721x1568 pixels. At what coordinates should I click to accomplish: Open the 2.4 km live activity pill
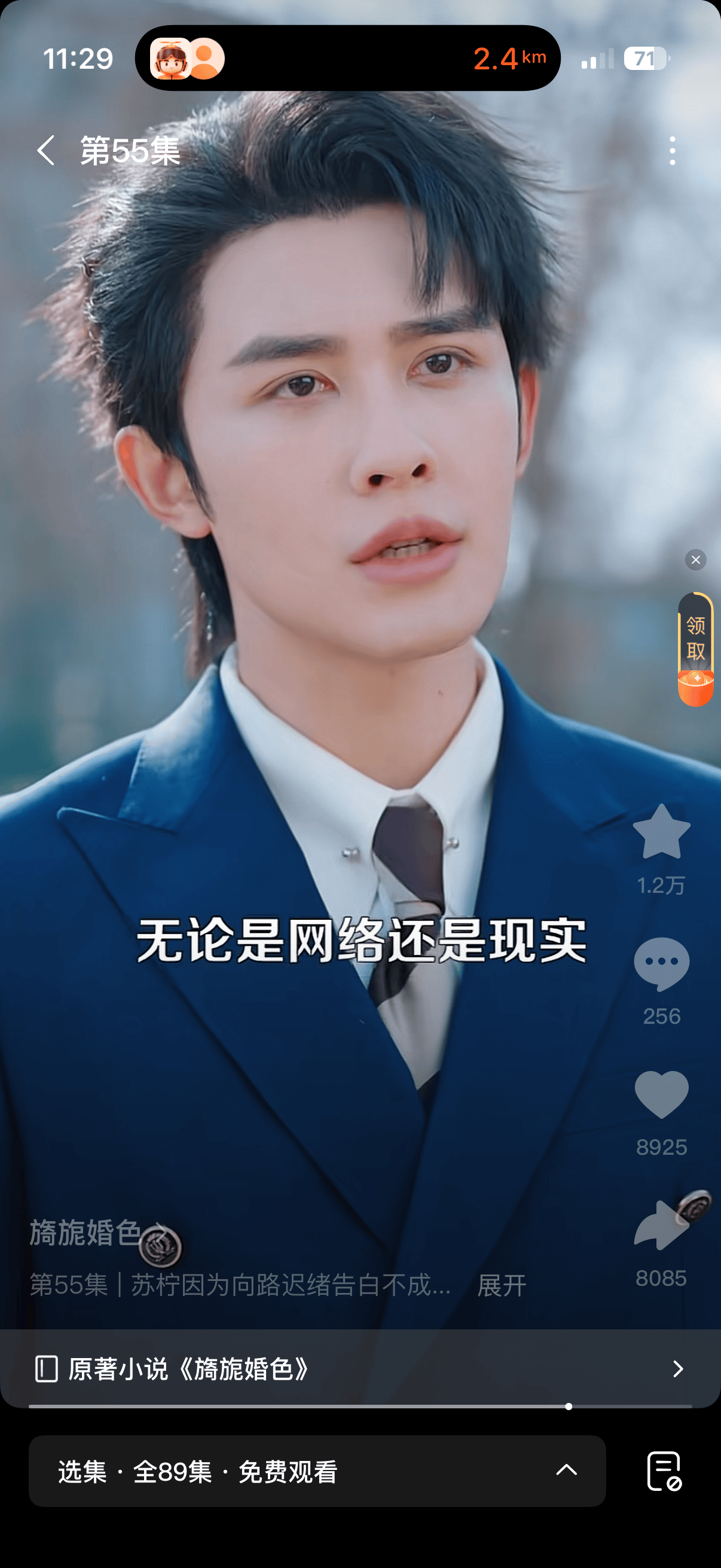(x=347, y=59)
